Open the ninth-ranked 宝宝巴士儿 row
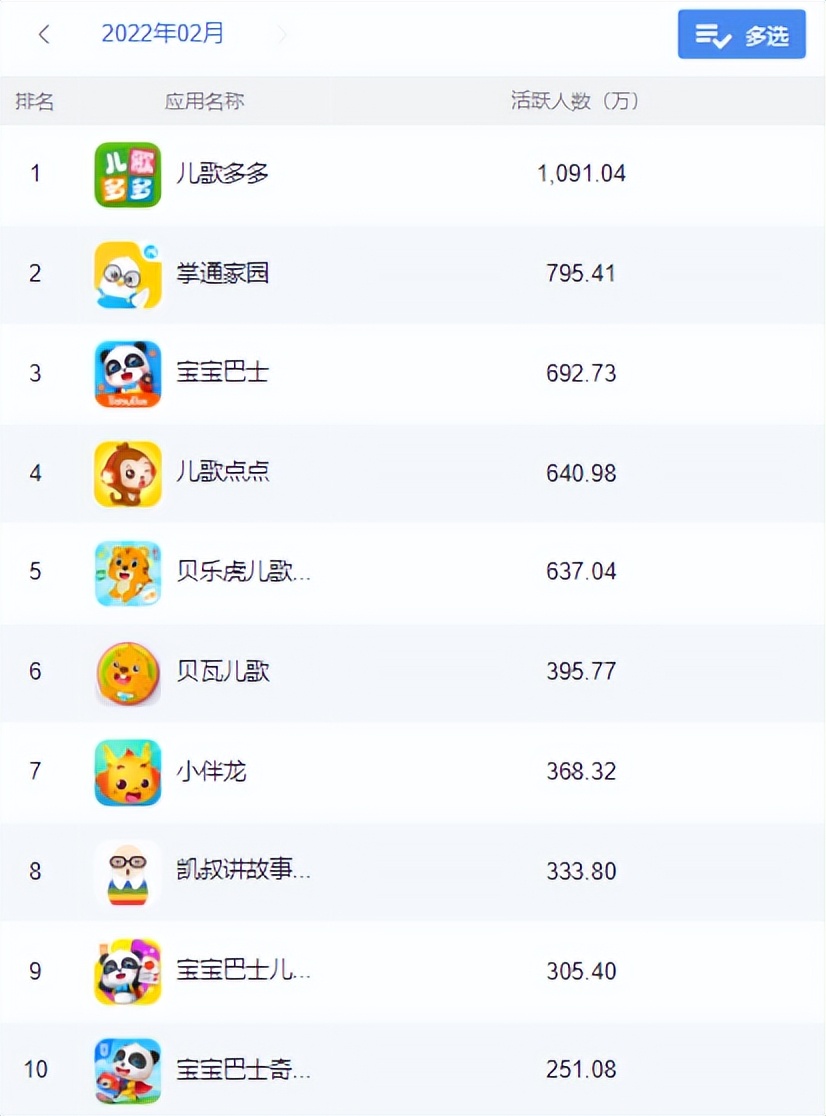Screen dimensions: 826x1116 243,971
